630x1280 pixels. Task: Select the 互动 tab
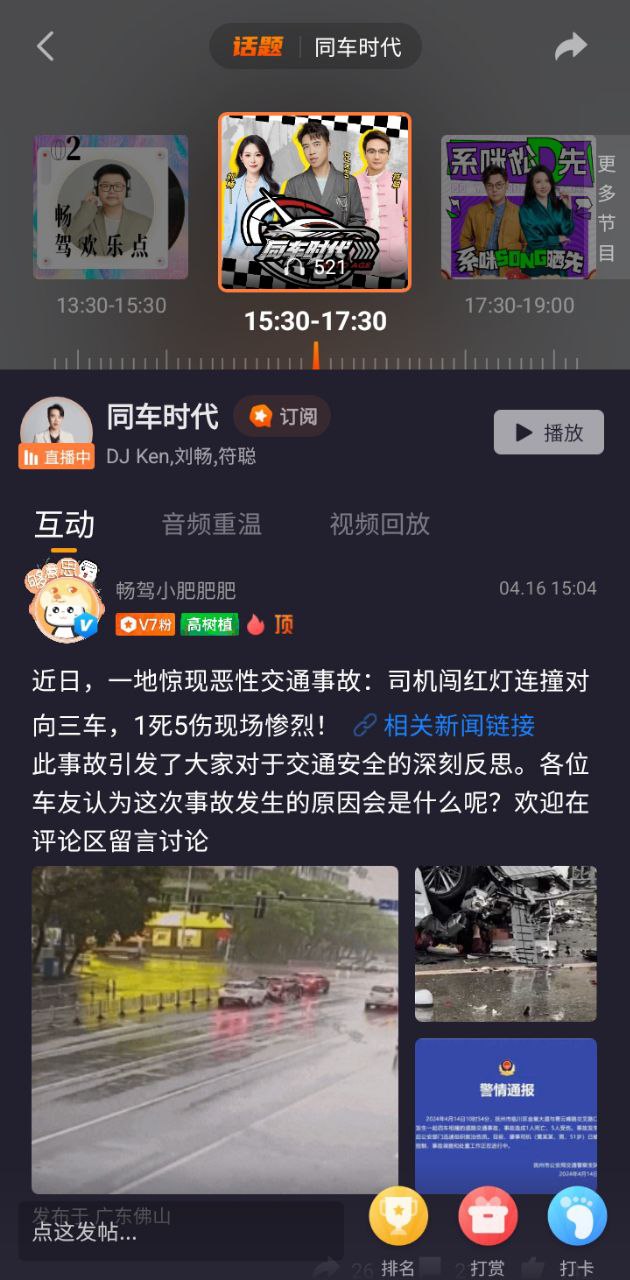[x=64, y=524]
